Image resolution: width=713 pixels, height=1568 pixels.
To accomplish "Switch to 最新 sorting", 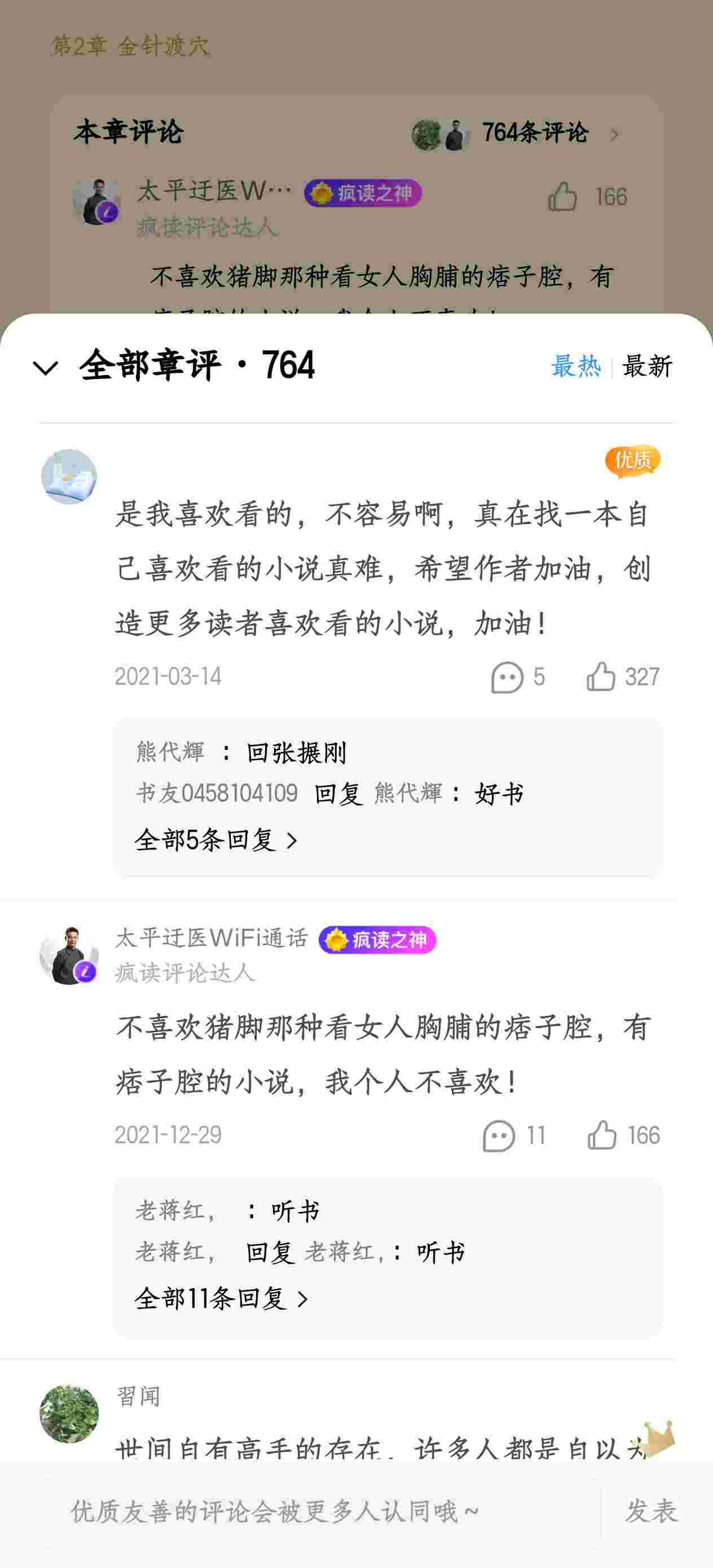I will click(x=646, y=367).
